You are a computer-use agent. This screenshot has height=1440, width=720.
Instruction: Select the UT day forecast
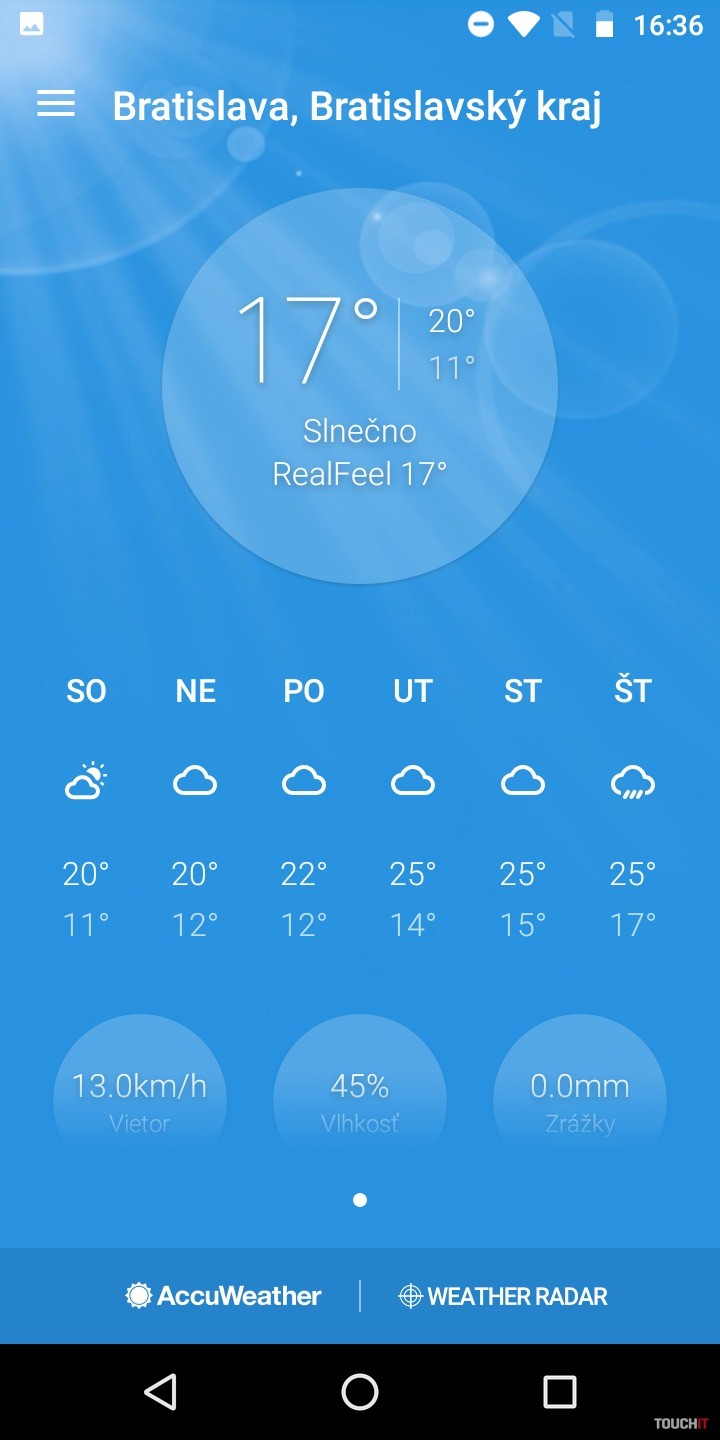[x=413, y=805]
